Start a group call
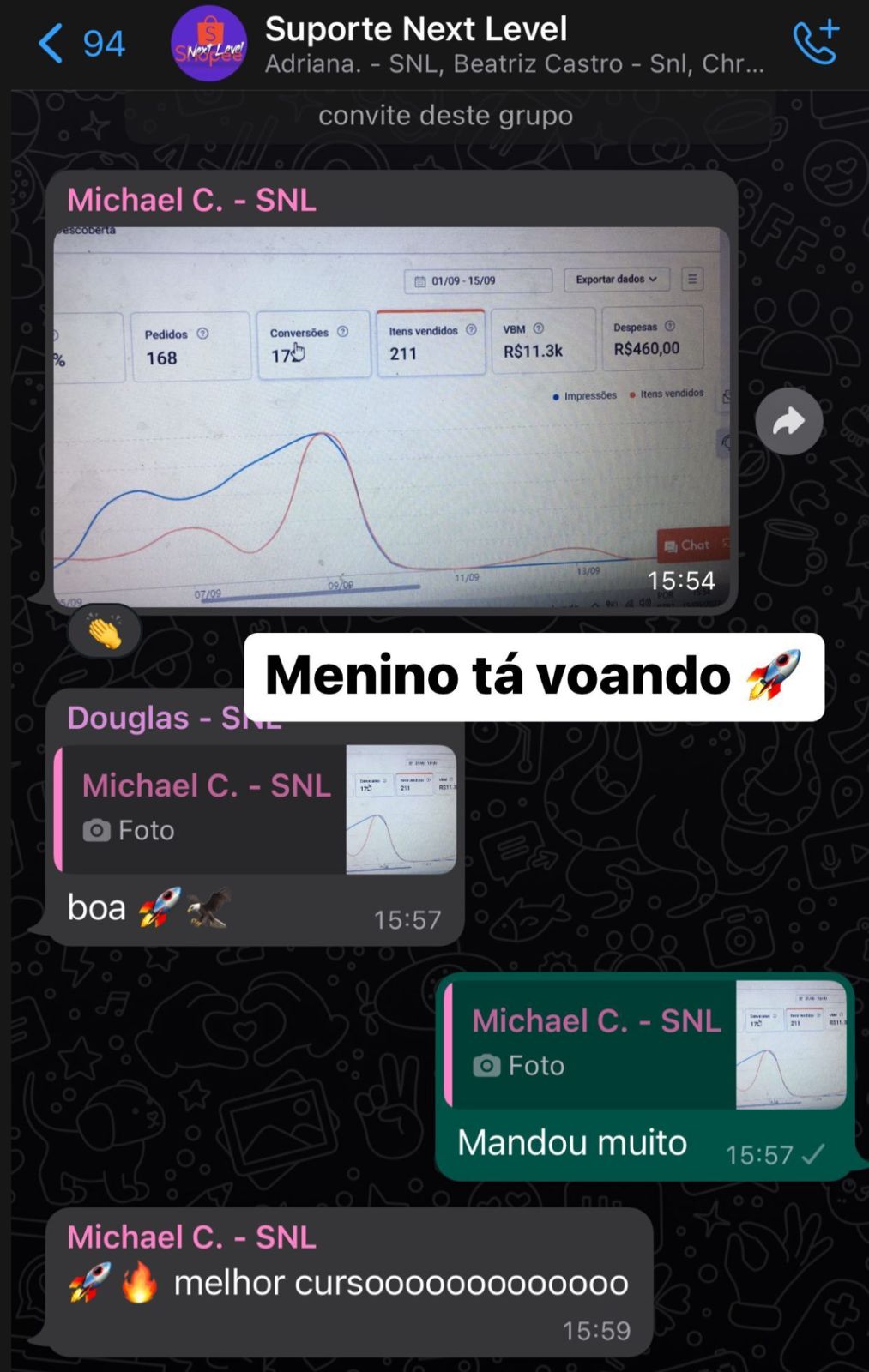The image size is (869, 1372). 815,44
